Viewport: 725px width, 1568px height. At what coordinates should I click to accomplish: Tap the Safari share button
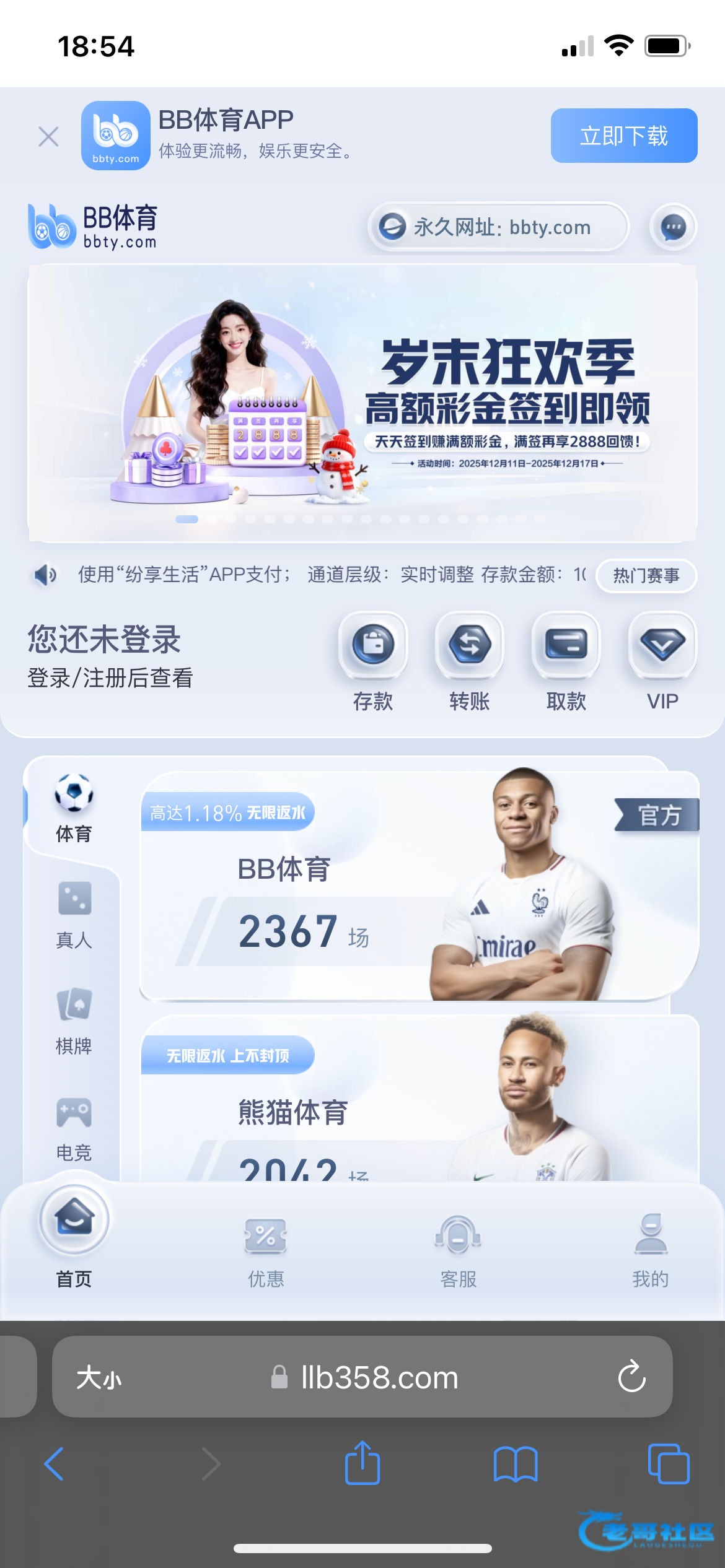(x=362, y=1463)
